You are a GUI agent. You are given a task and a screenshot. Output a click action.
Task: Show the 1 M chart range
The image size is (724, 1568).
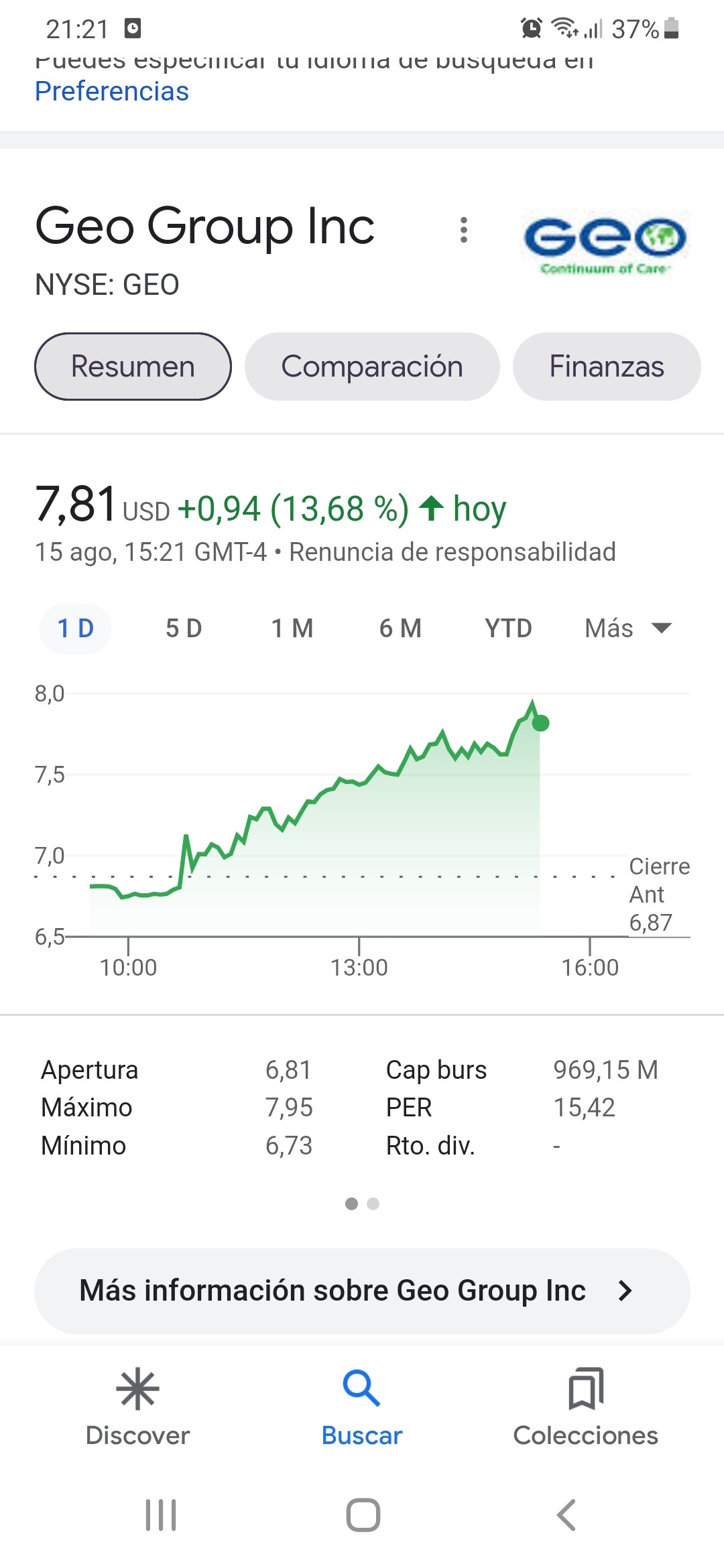[292, 629]
